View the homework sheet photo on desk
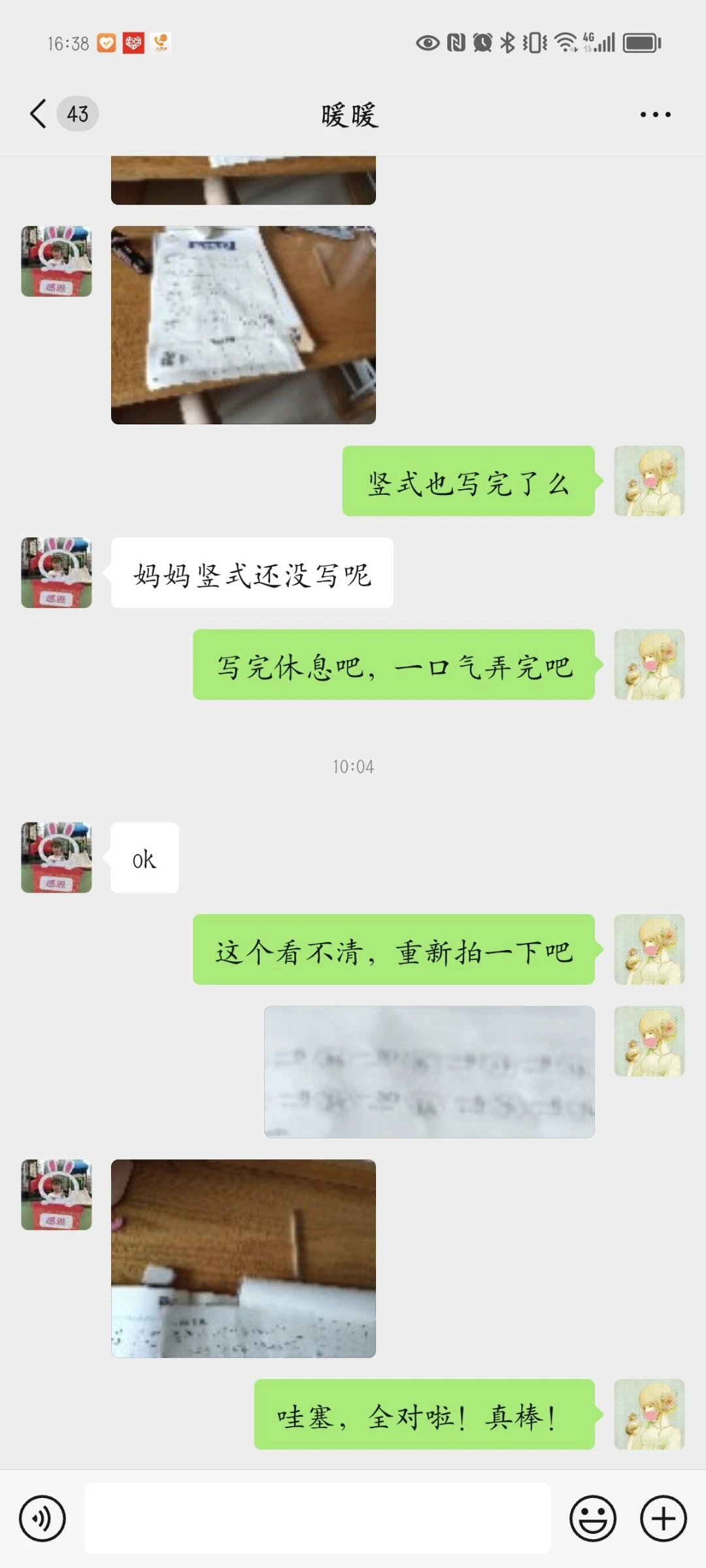The image size is (706, 1568). coord(243,325)
